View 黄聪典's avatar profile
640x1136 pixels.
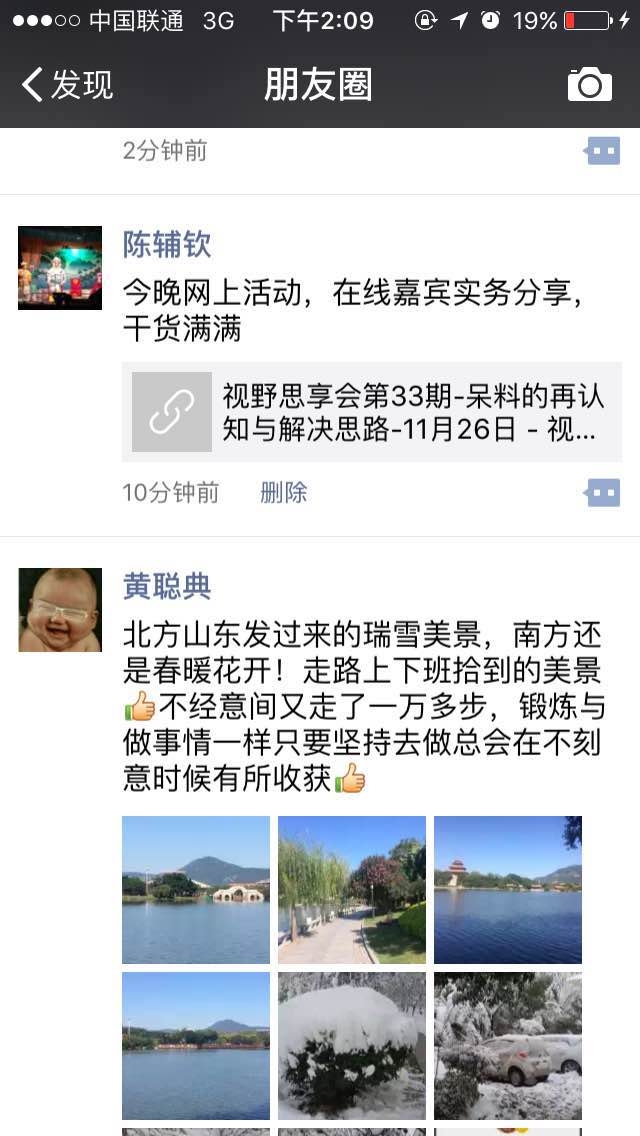60,609
